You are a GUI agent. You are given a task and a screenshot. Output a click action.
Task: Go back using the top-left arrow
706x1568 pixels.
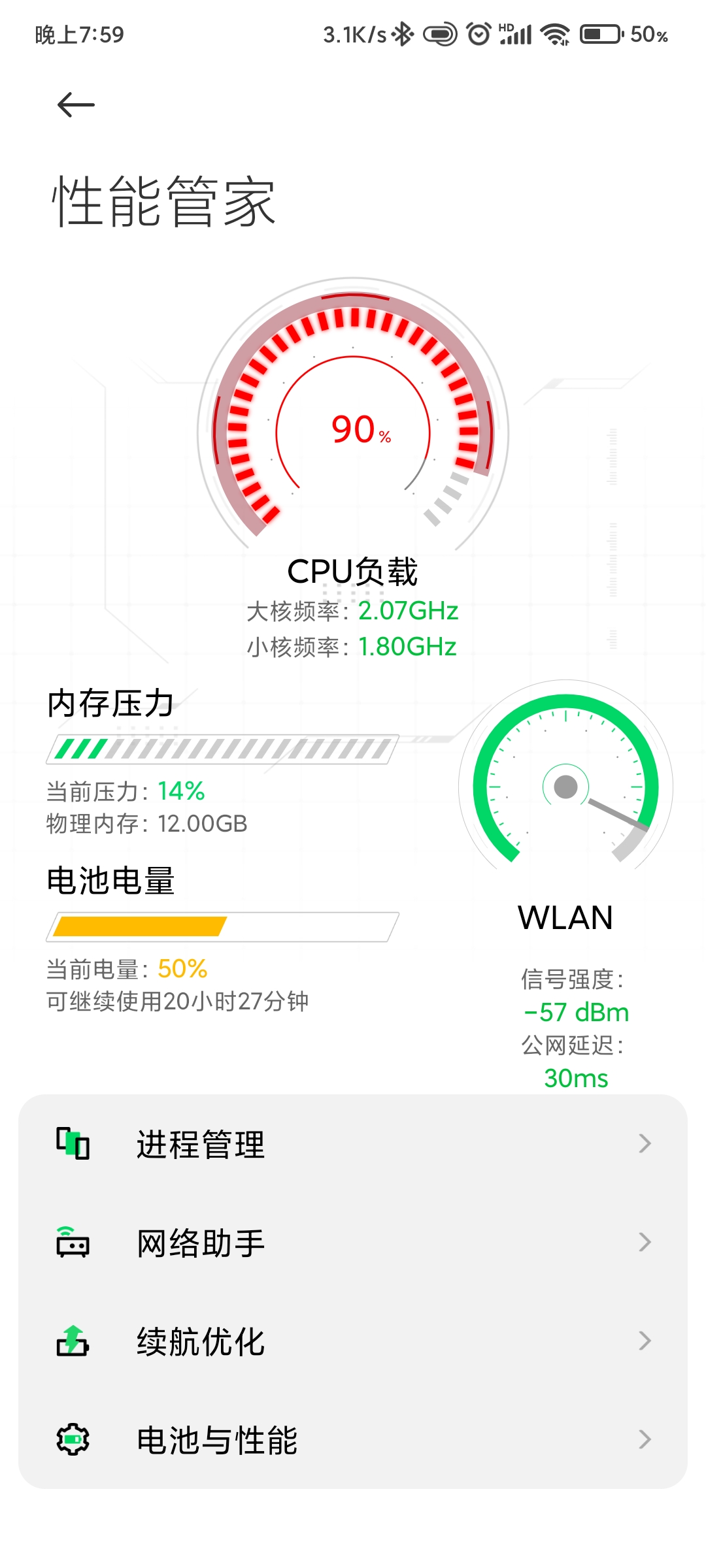point(76,105)
